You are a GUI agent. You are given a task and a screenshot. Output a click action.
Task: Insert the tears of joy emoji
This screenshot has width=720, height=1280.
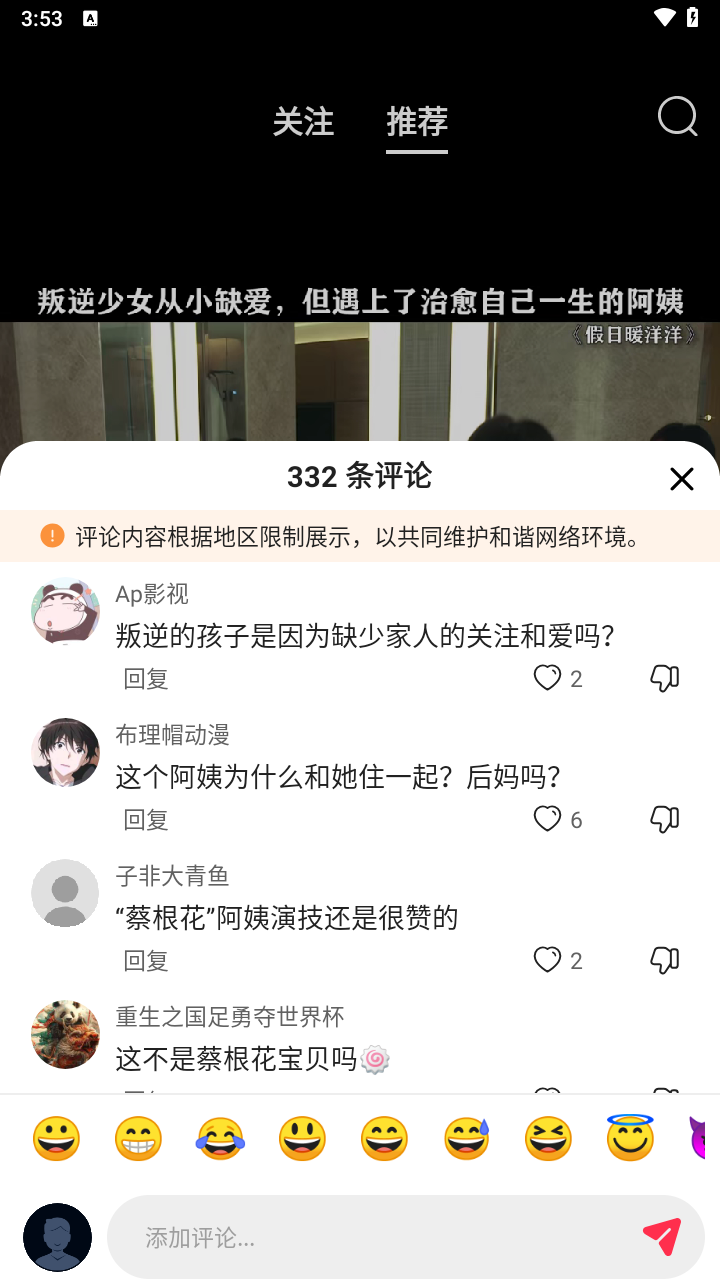click(x=220, y=1139)
